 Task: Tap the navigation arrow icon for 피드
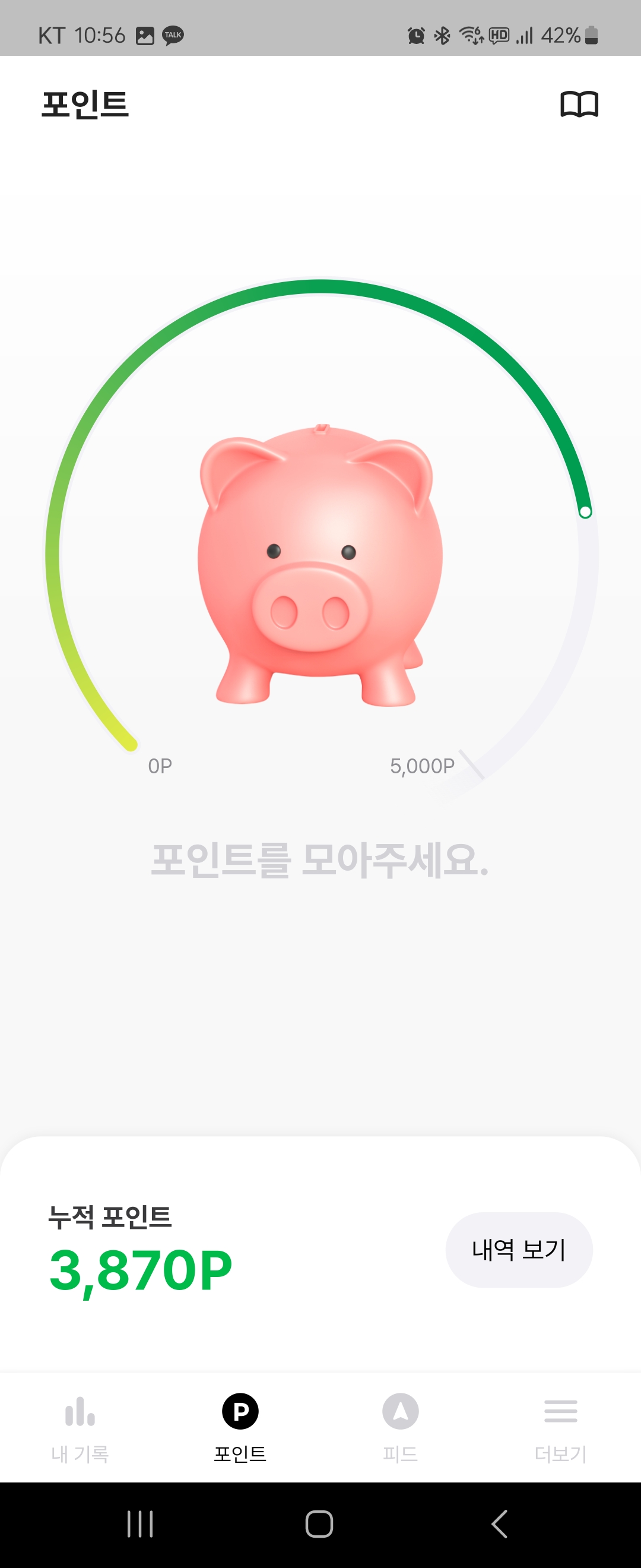pyautogui.click(x=400, y=1412)
